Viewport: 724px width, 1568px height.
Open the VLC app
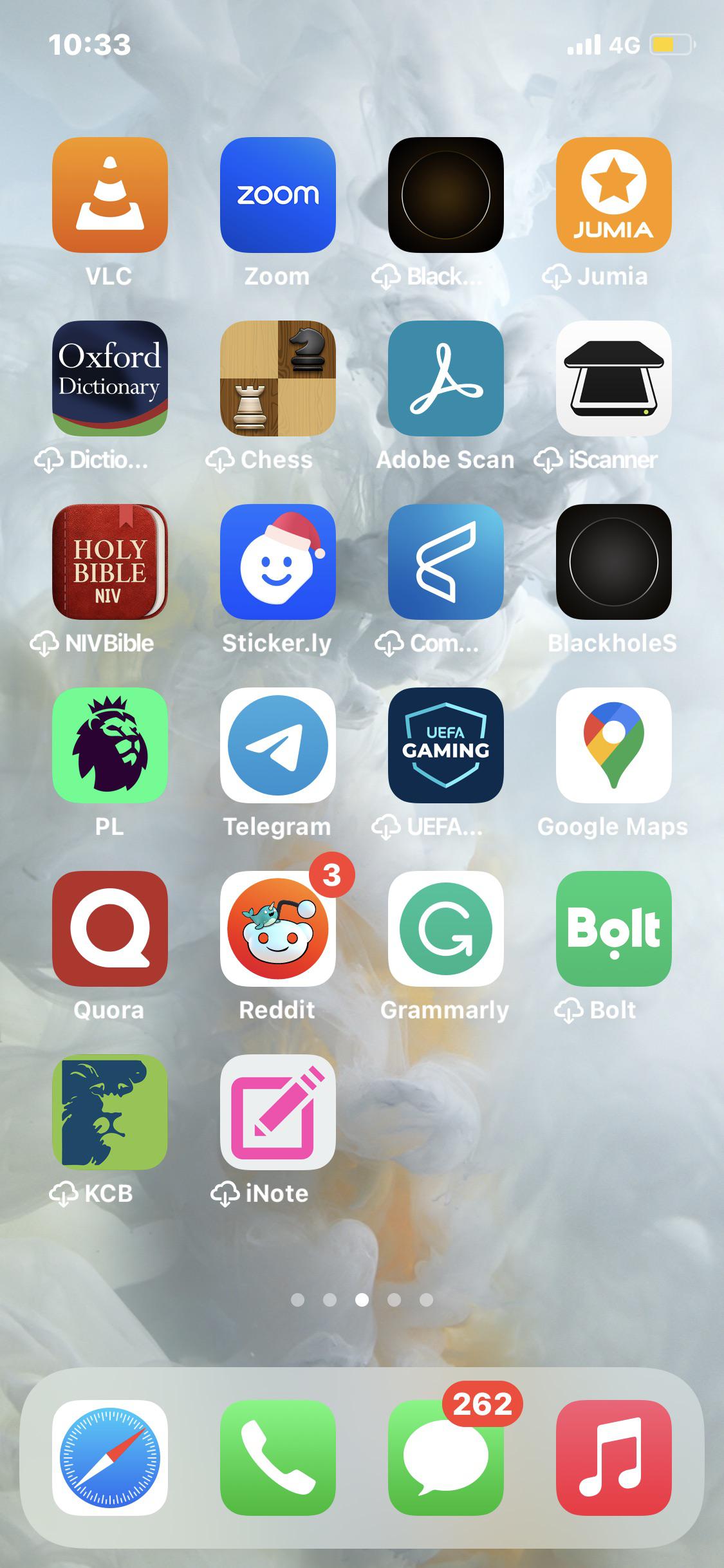coord(109,194)
